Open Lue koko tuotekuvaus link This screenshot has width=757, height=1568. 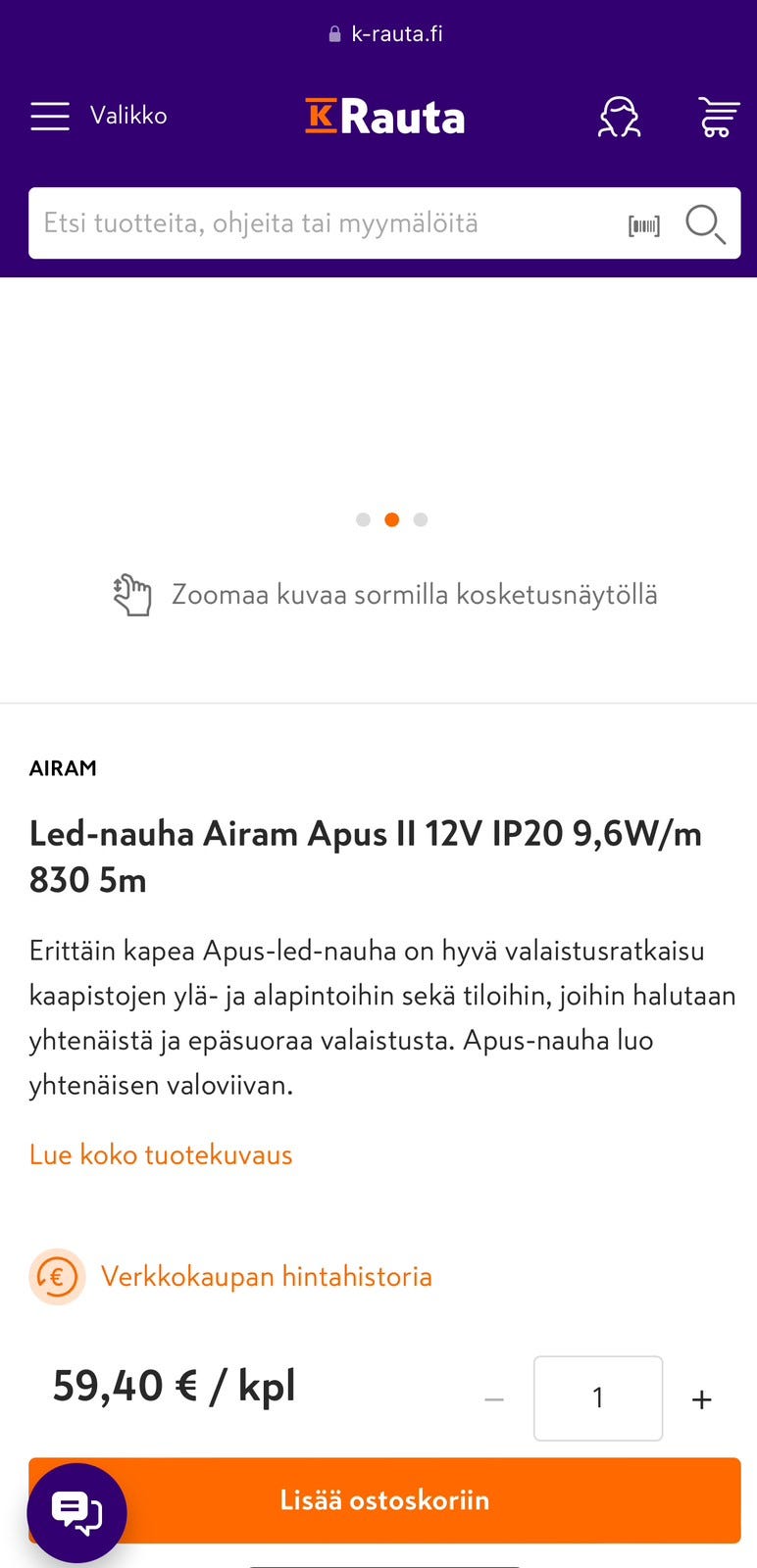[x=161, y=1154]
